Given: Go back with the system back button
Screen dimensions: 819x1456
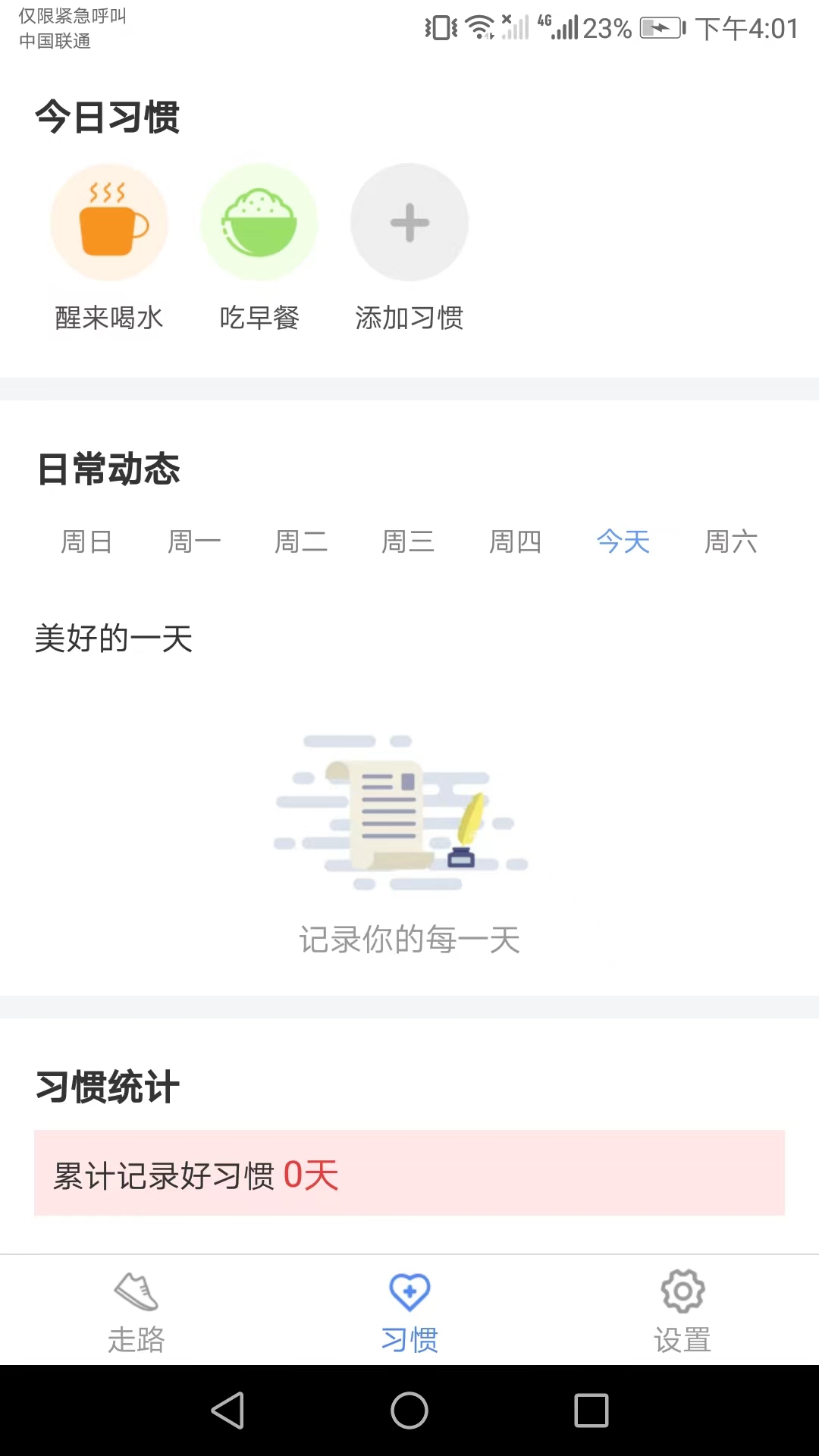Looking at the screenshot, I should (227, 1410).
